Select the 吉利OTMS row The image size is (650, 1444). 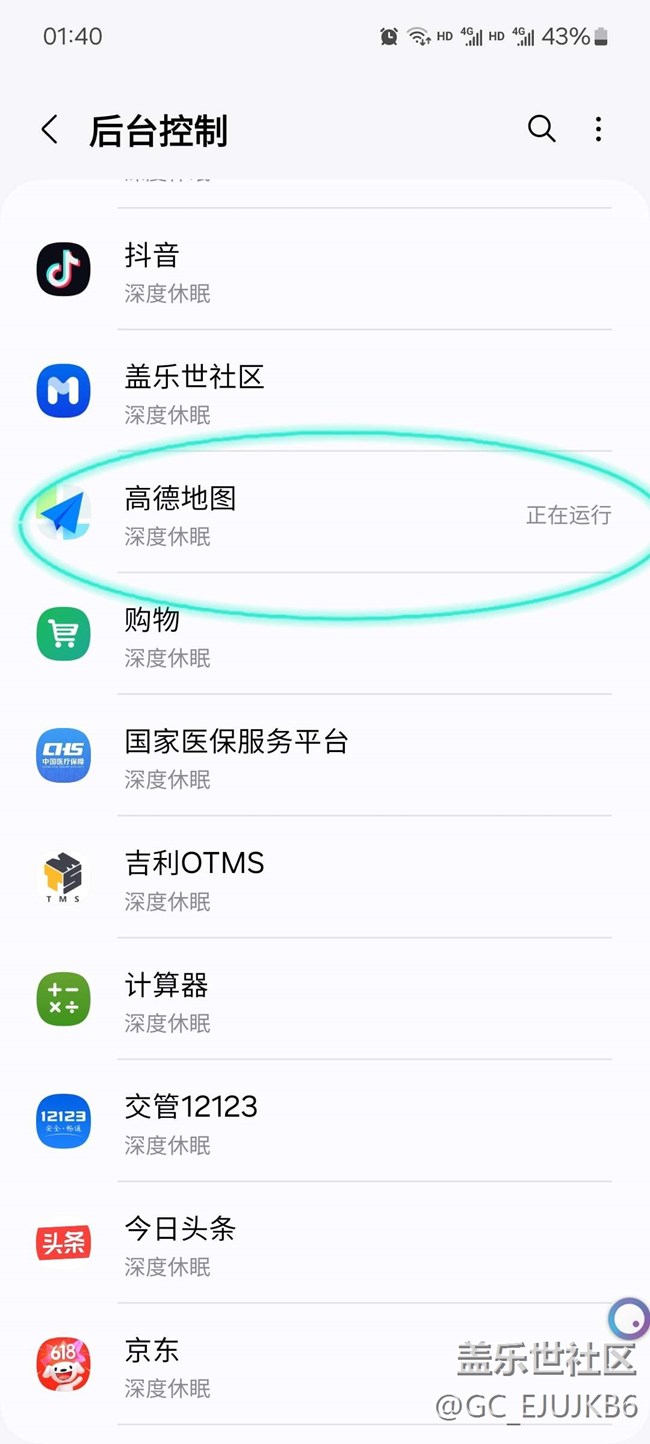point(325,878)
